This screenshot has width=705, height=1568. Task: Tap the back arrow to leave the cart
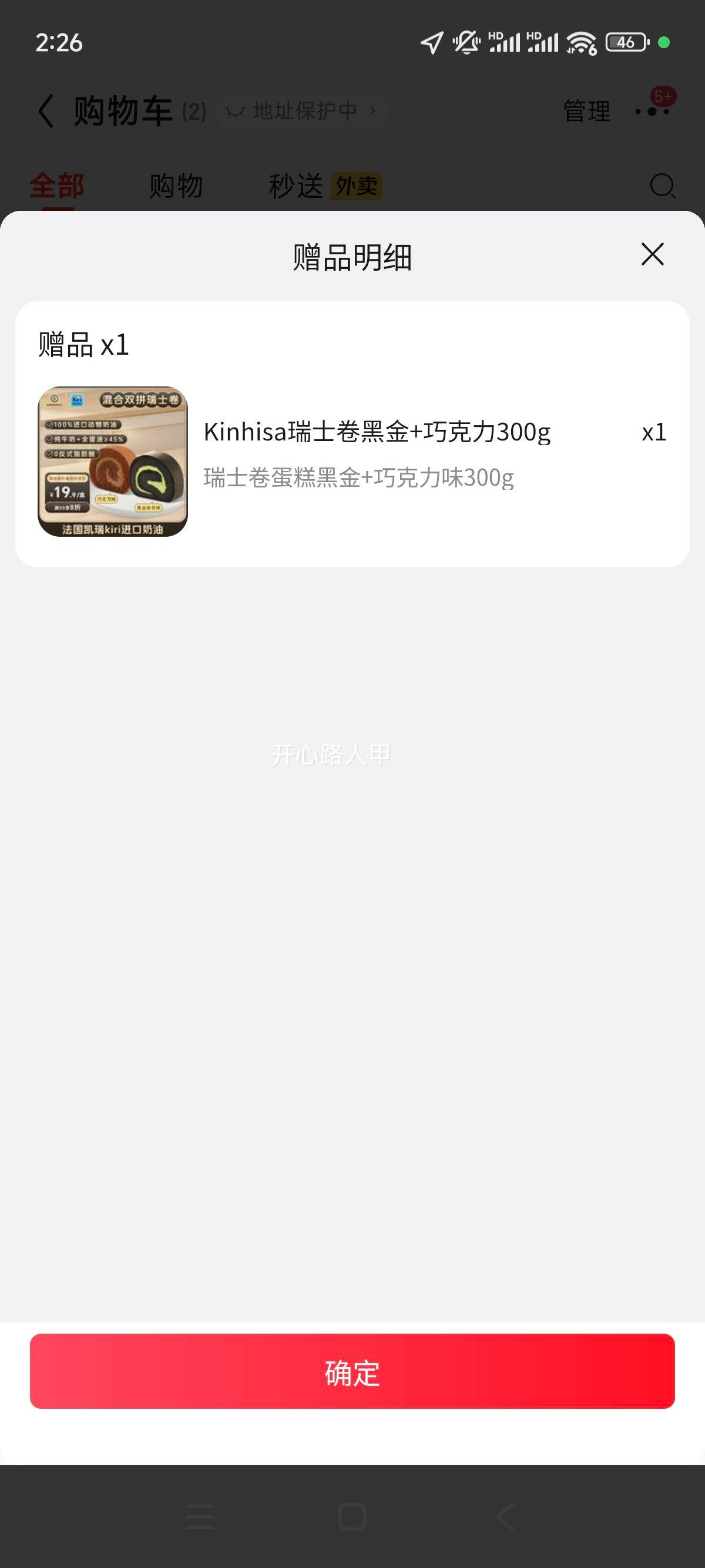click(x=46, y=111)
